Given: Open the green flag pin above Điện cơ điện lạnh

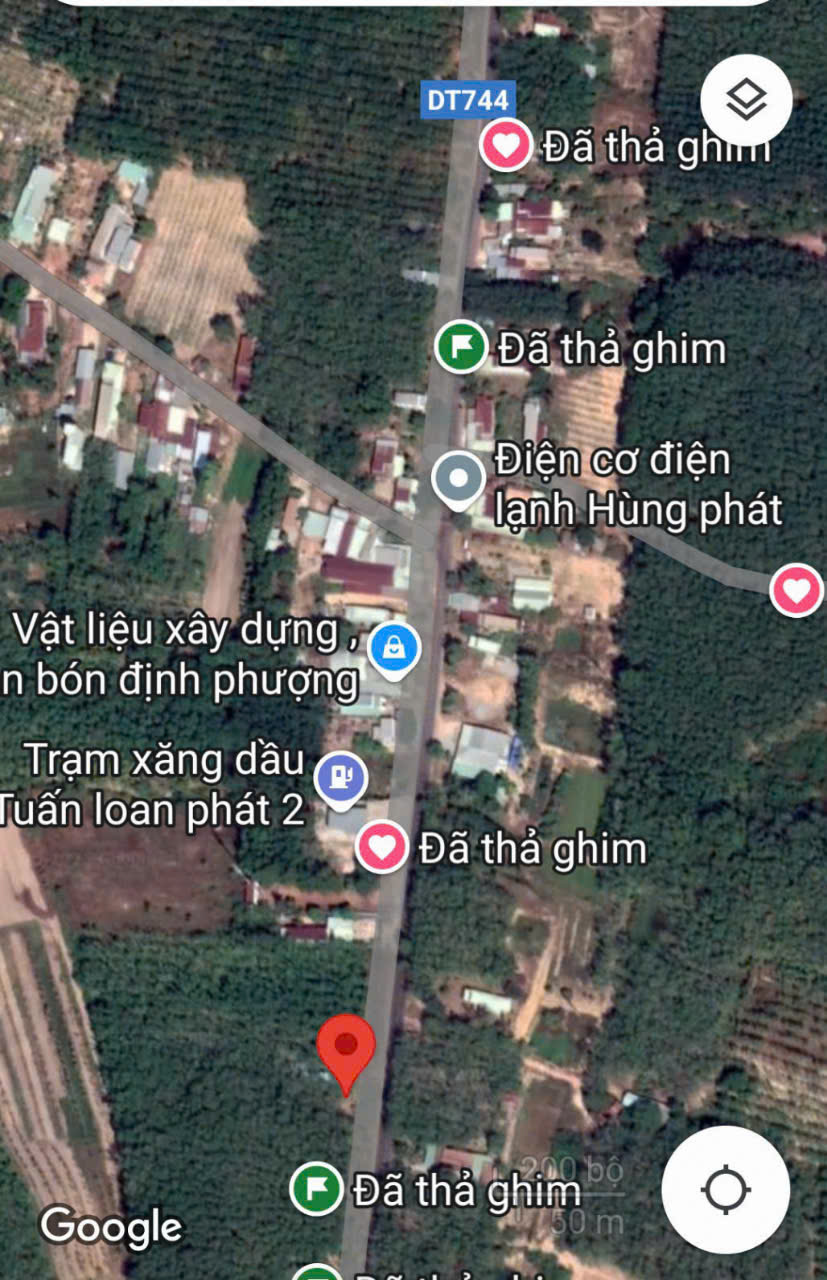Looking at the screenshot, I should (x=461, y=348).
